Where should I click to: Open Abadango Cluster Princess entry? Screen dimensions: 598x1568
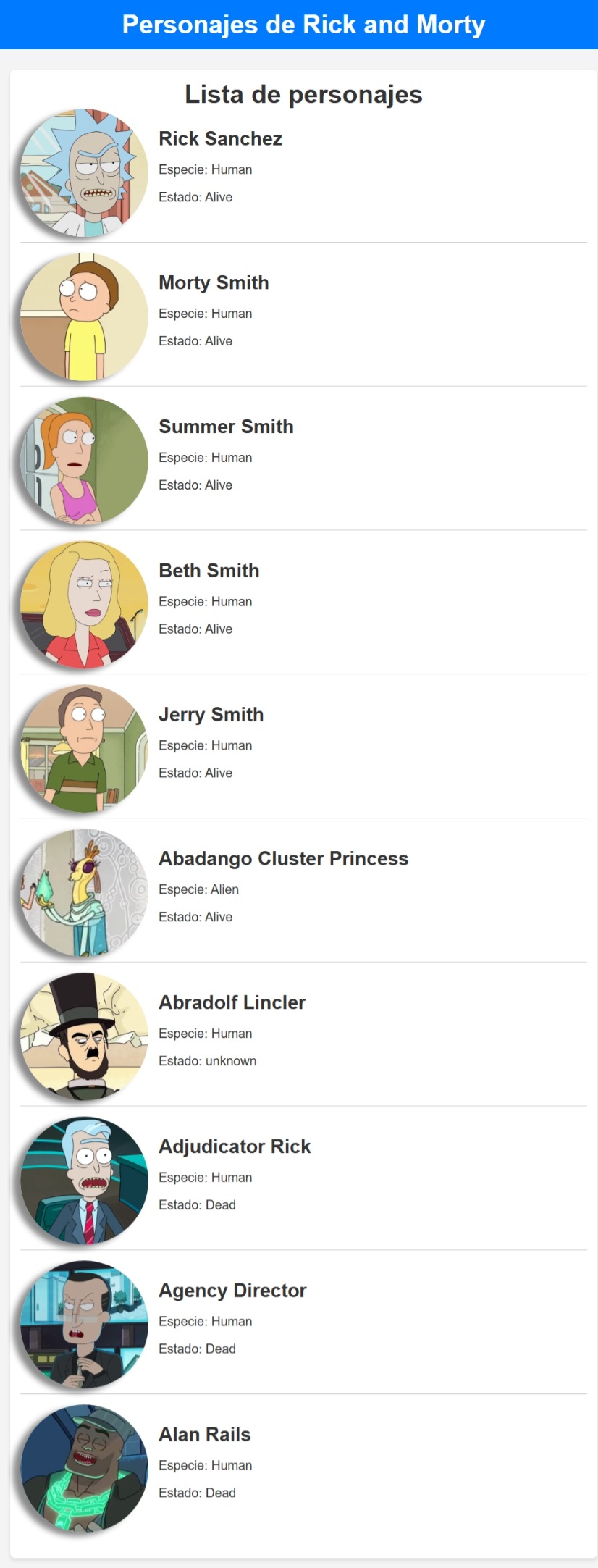coord(283,859)
